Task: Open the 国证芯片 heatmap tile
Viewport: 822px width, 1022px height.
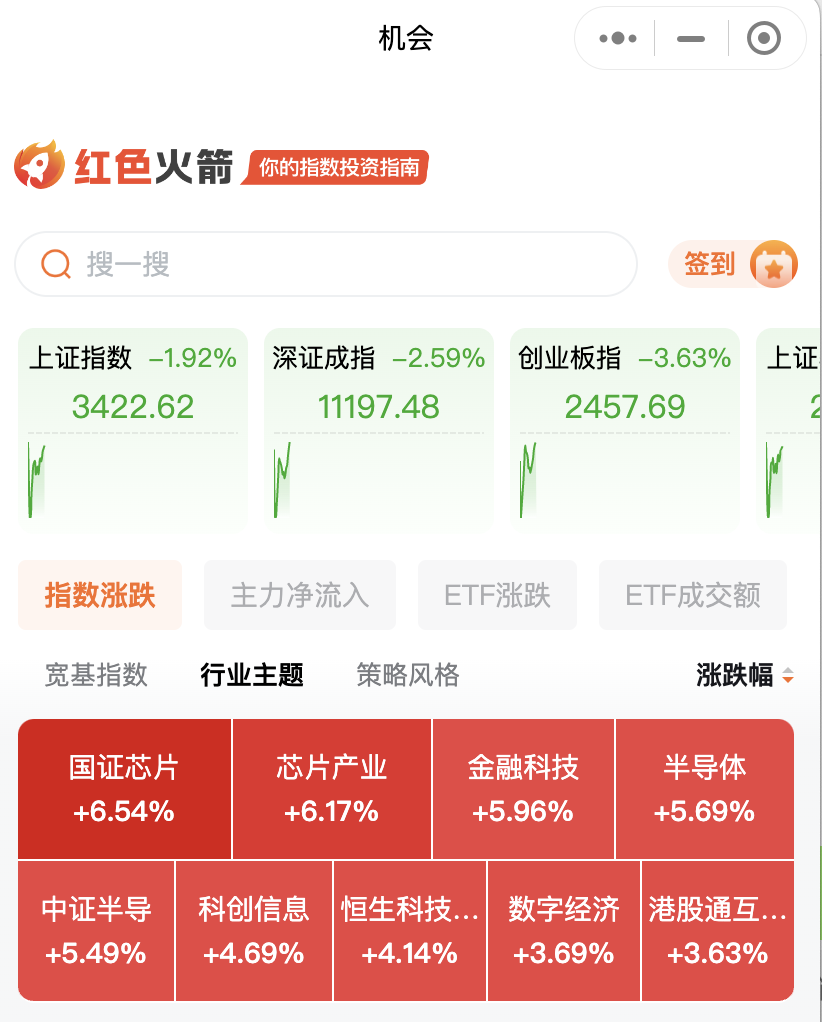Action: tap(124, 789)
